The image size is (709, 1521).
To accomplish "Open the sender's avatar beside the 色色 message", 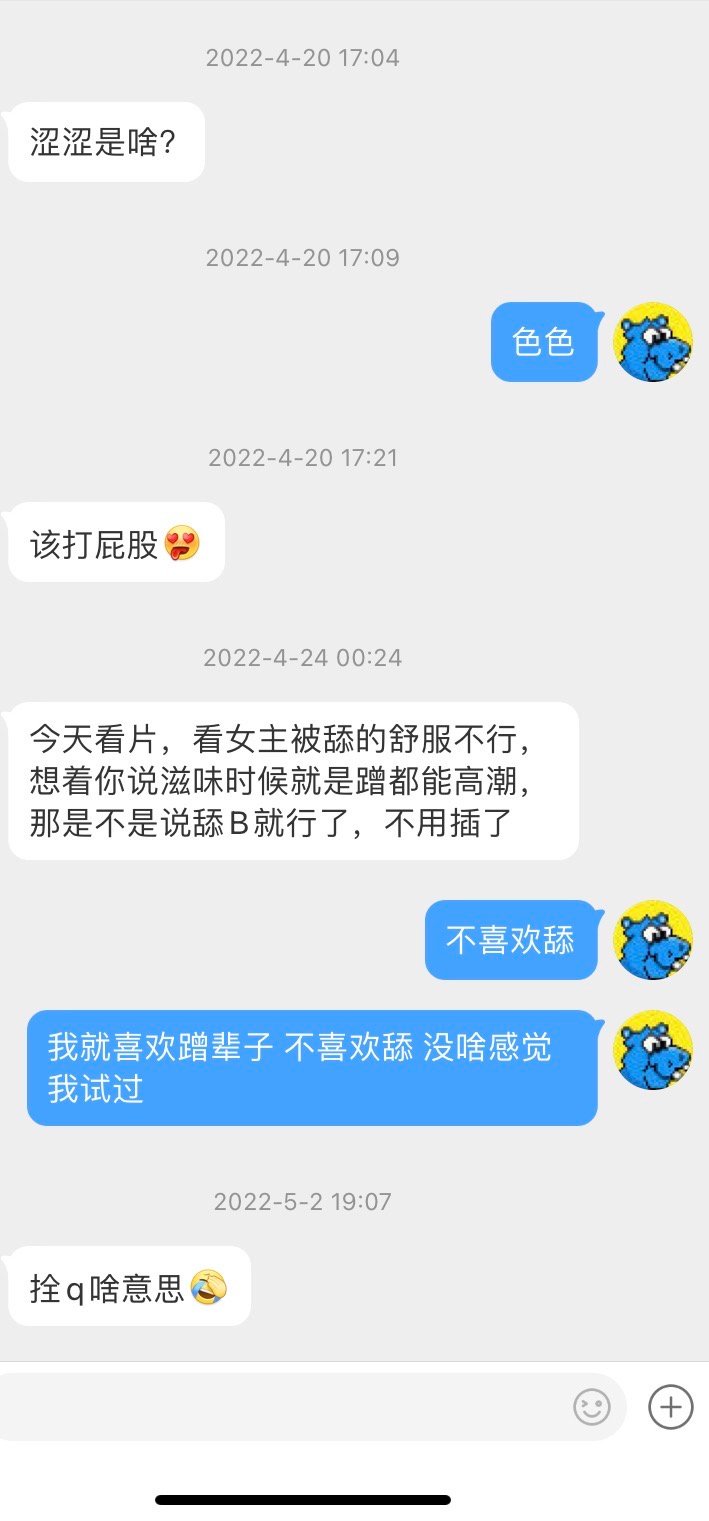I will [653, 342].
